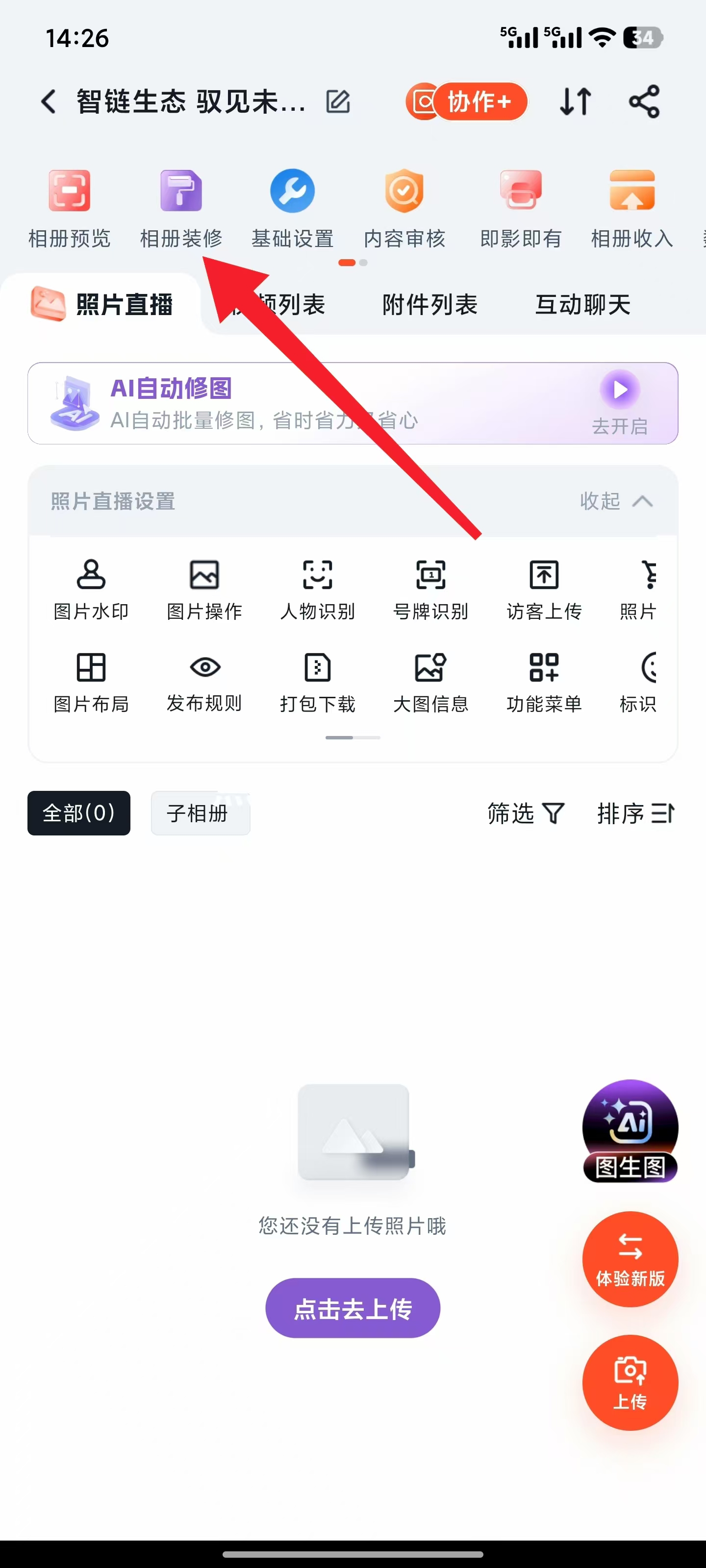
Task: Open the 协作+ collaboration button
Action: [x=467, y=101]
